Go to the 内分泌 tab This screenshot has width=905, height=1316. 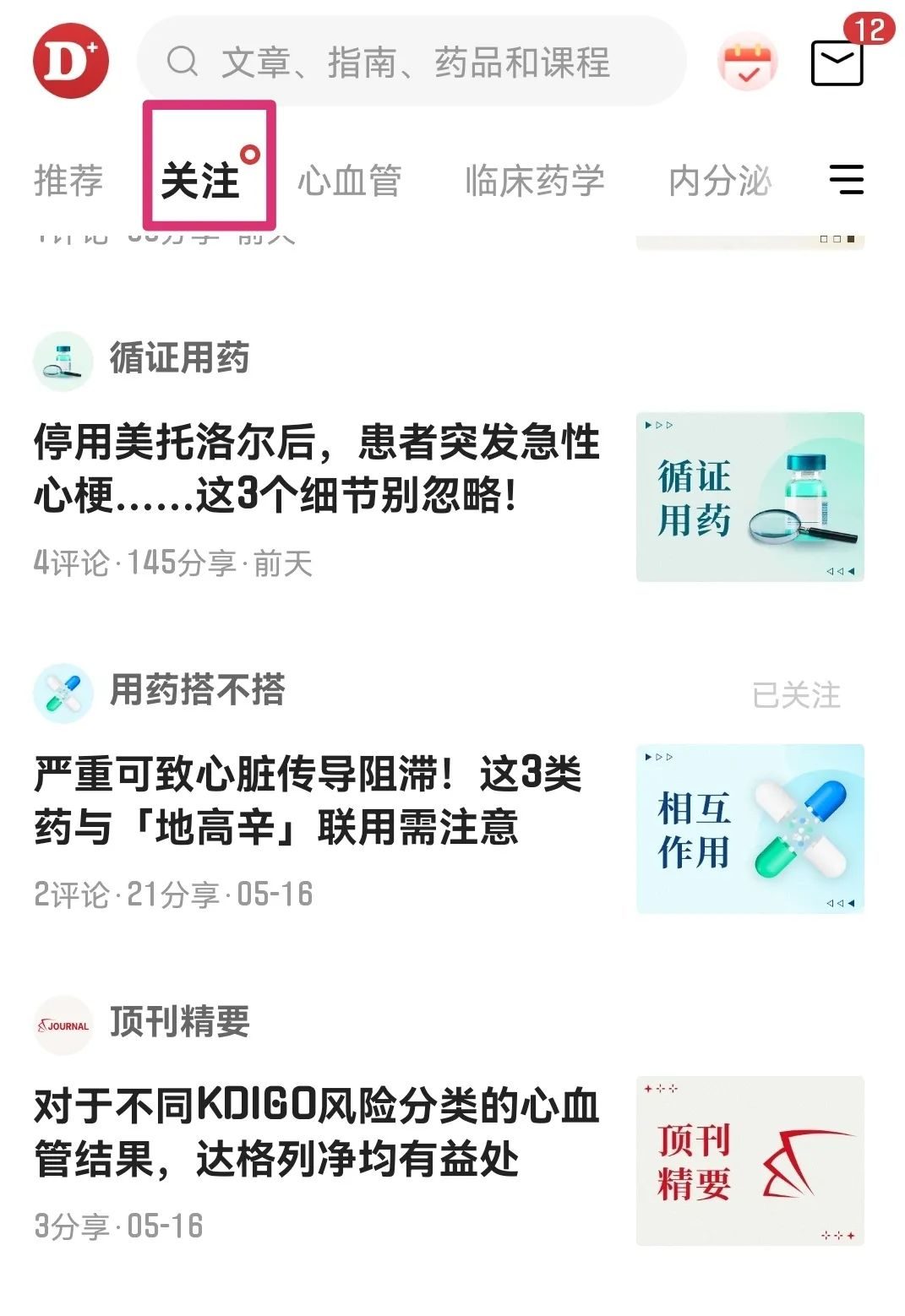720,181
